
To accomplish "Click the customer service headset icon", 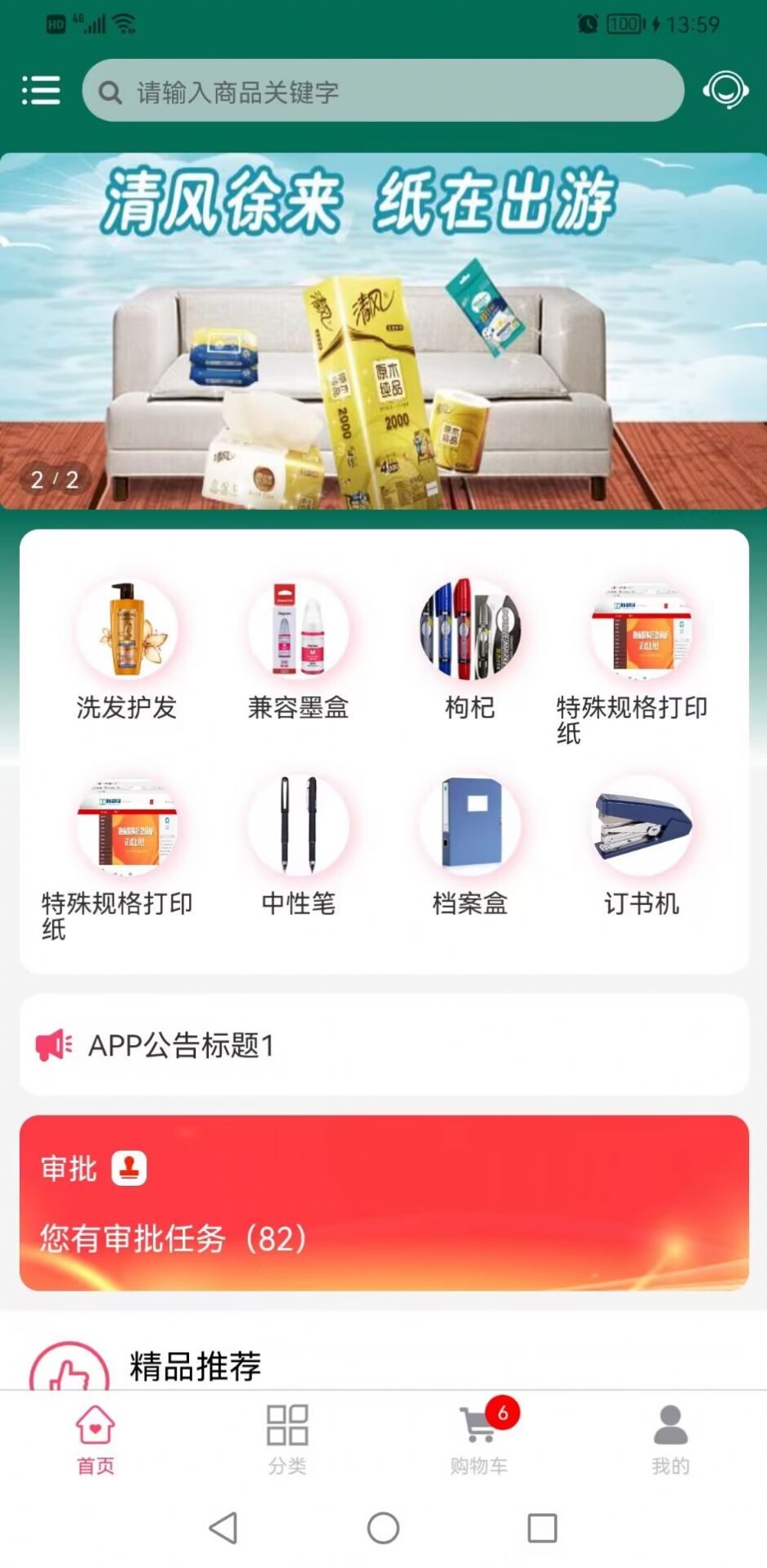I will [x=725, y=91].
